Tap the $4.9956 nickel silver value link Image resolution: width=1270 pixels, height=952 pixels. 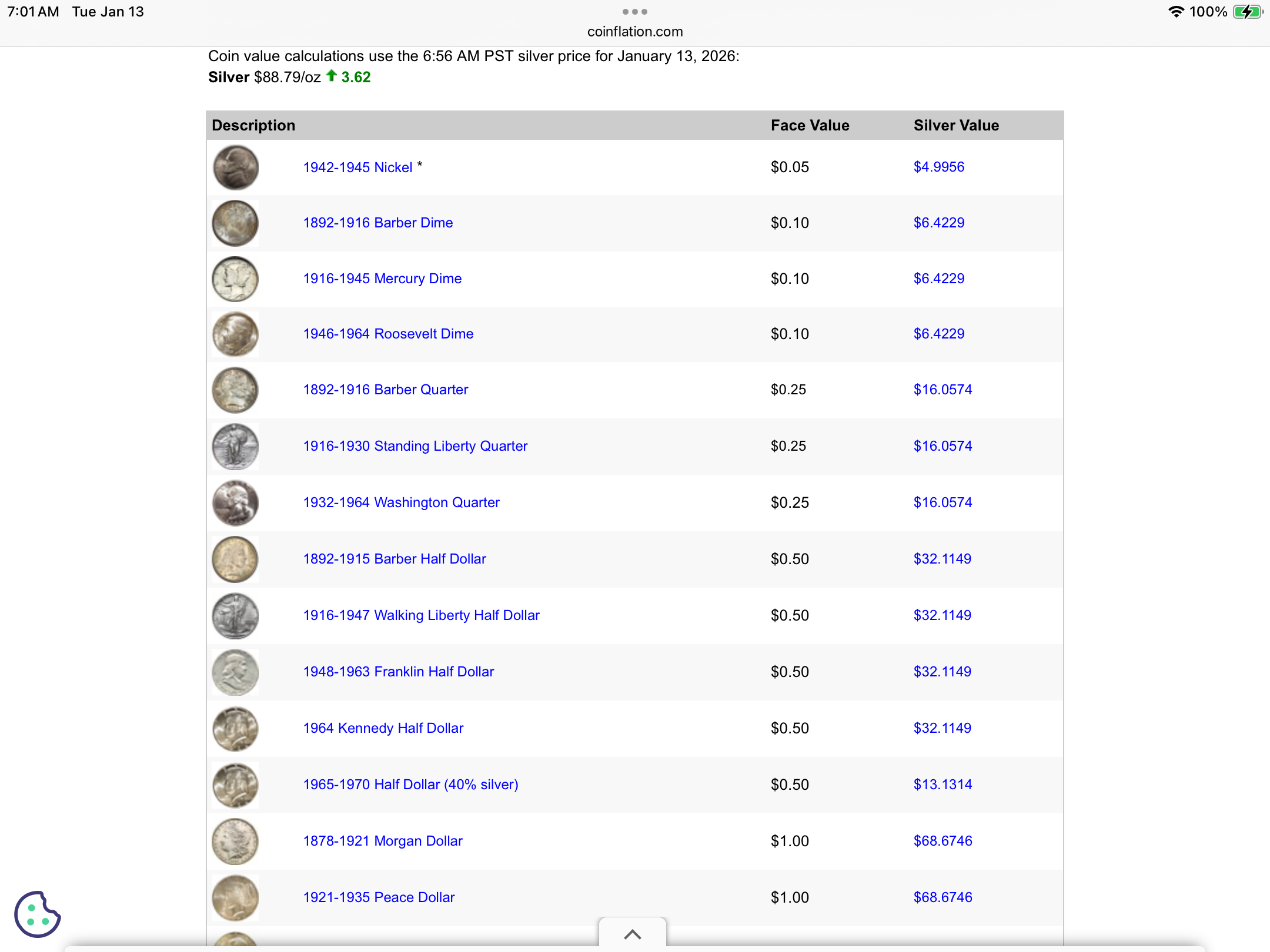click(x=938, y=167)
